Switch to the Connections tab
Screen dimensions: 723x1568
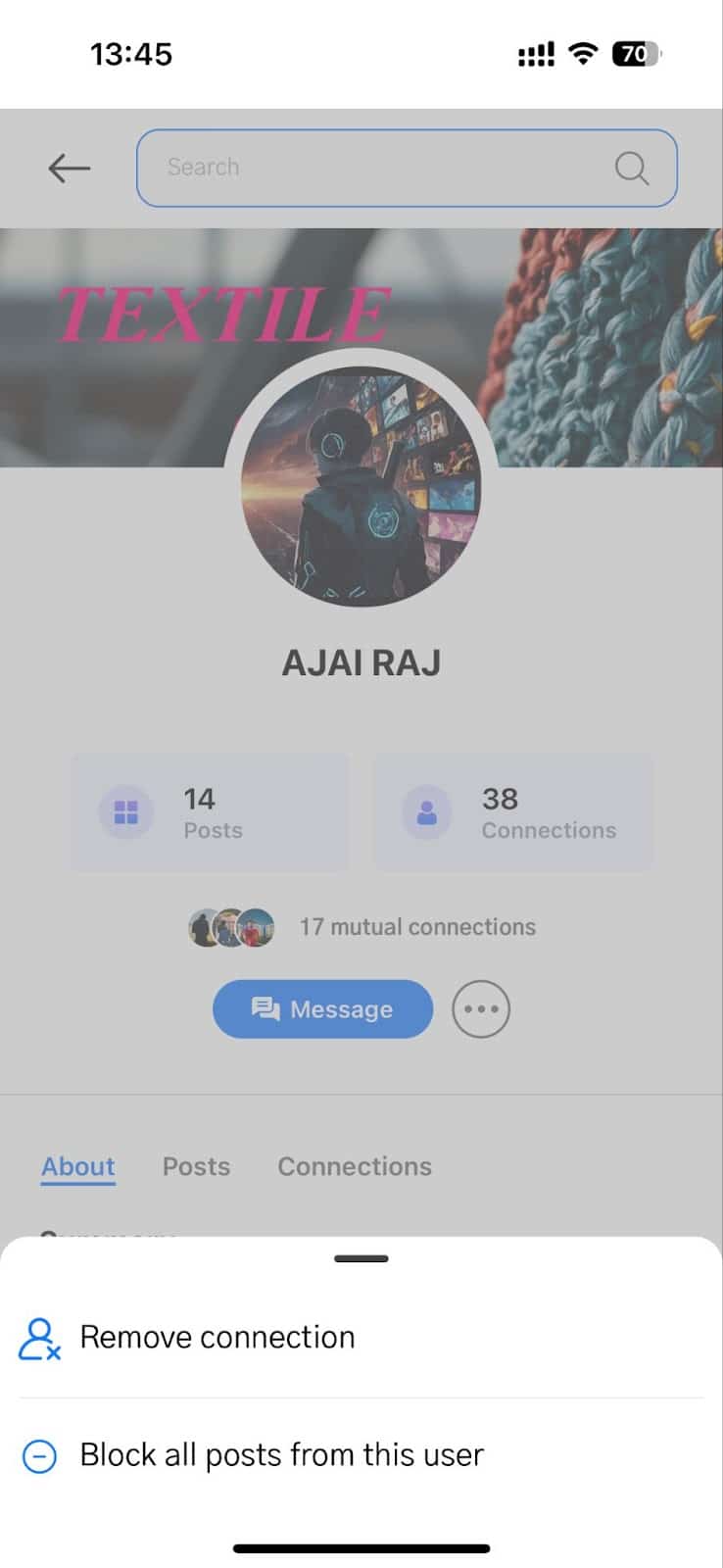[355, 1166]
